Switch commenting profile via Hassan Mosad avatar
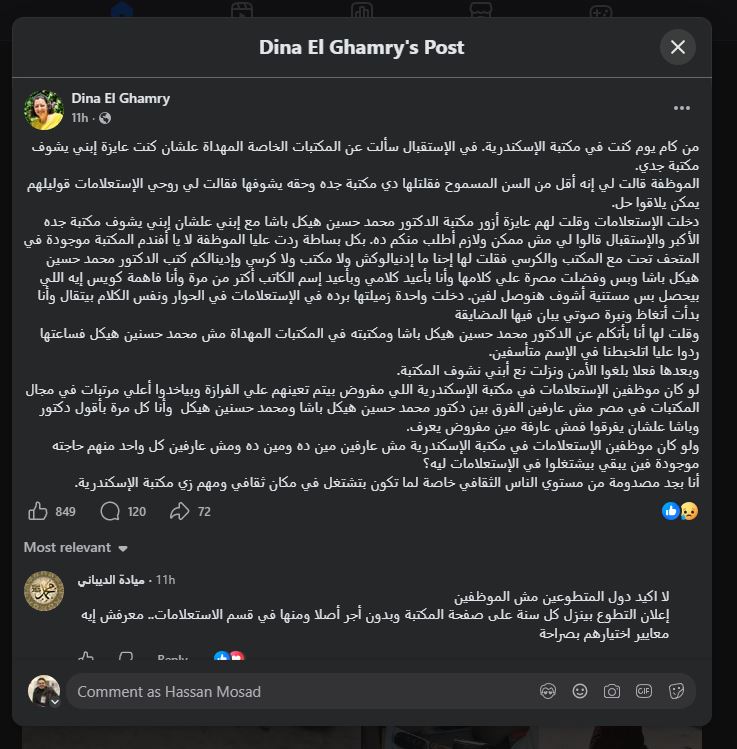 tap(44, 691)
